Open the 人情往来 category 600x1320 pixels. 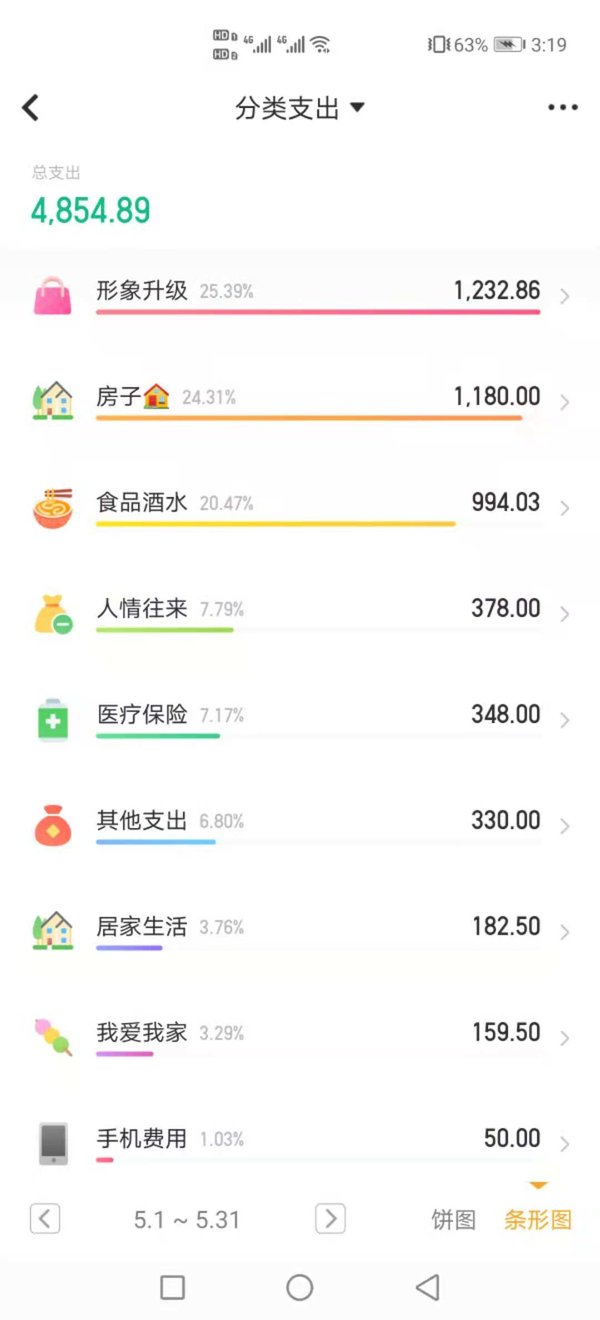coord(300,614)
